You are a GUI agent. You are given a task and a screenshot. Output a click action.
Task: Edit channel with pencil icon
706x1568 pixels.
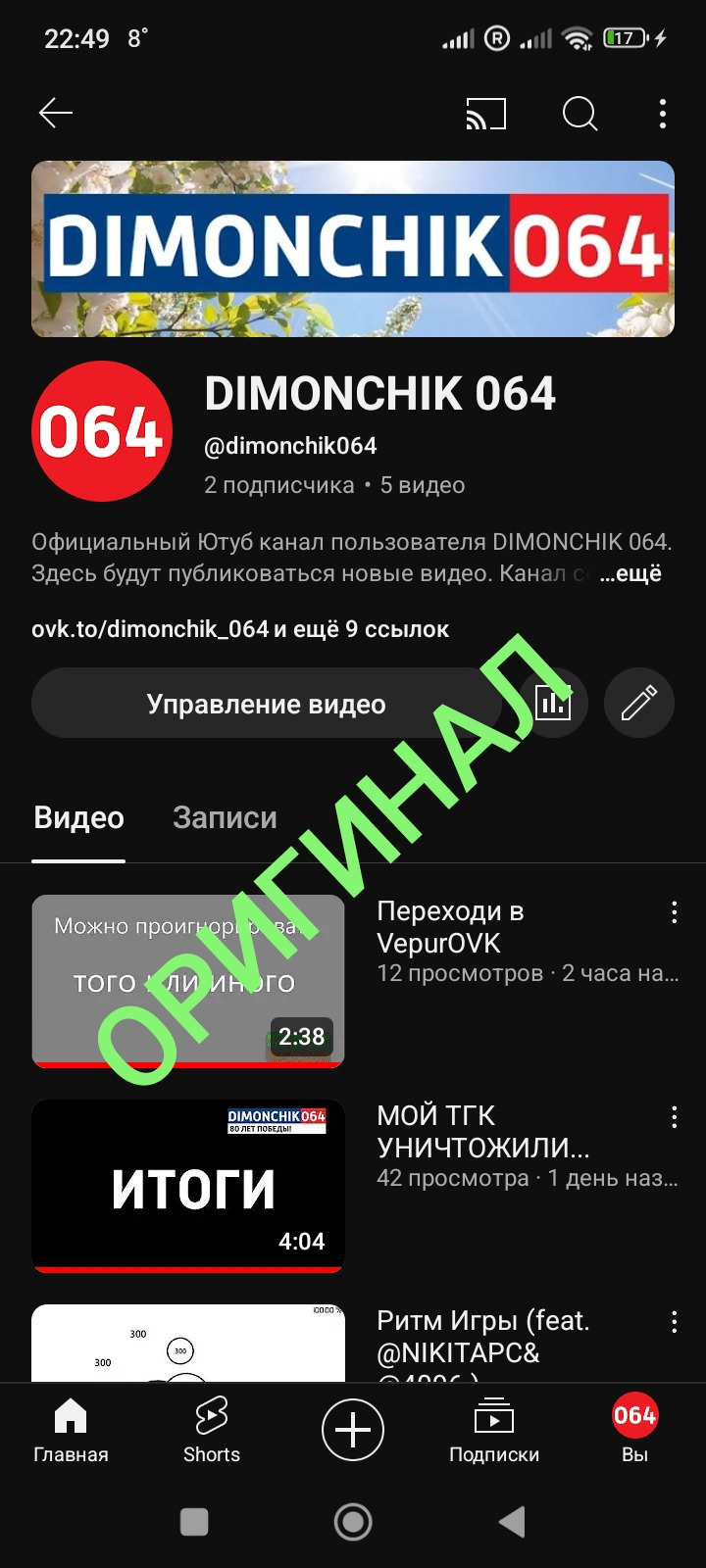[x=639, y=703]
